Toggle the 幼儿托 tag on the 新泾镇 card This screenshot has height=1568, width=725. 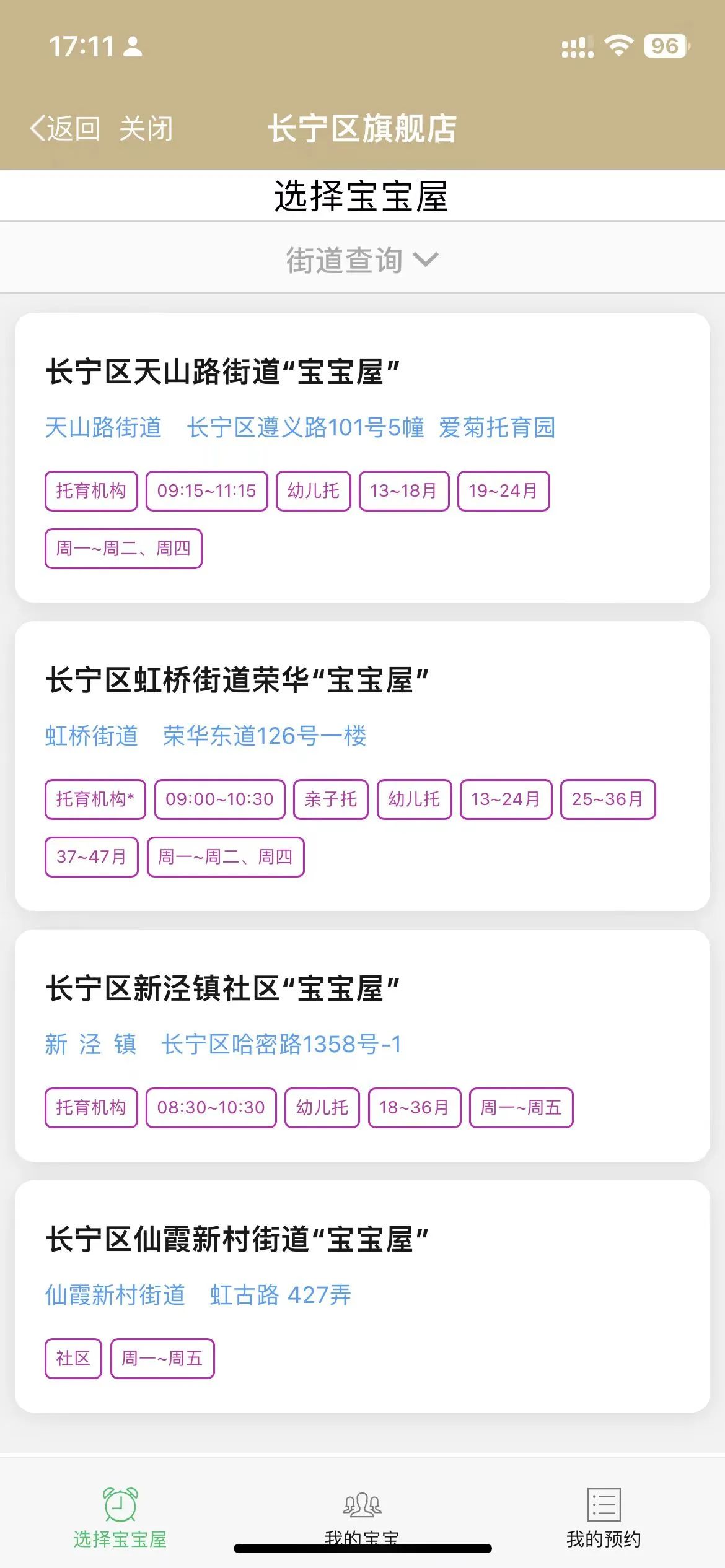(322, 1108)
